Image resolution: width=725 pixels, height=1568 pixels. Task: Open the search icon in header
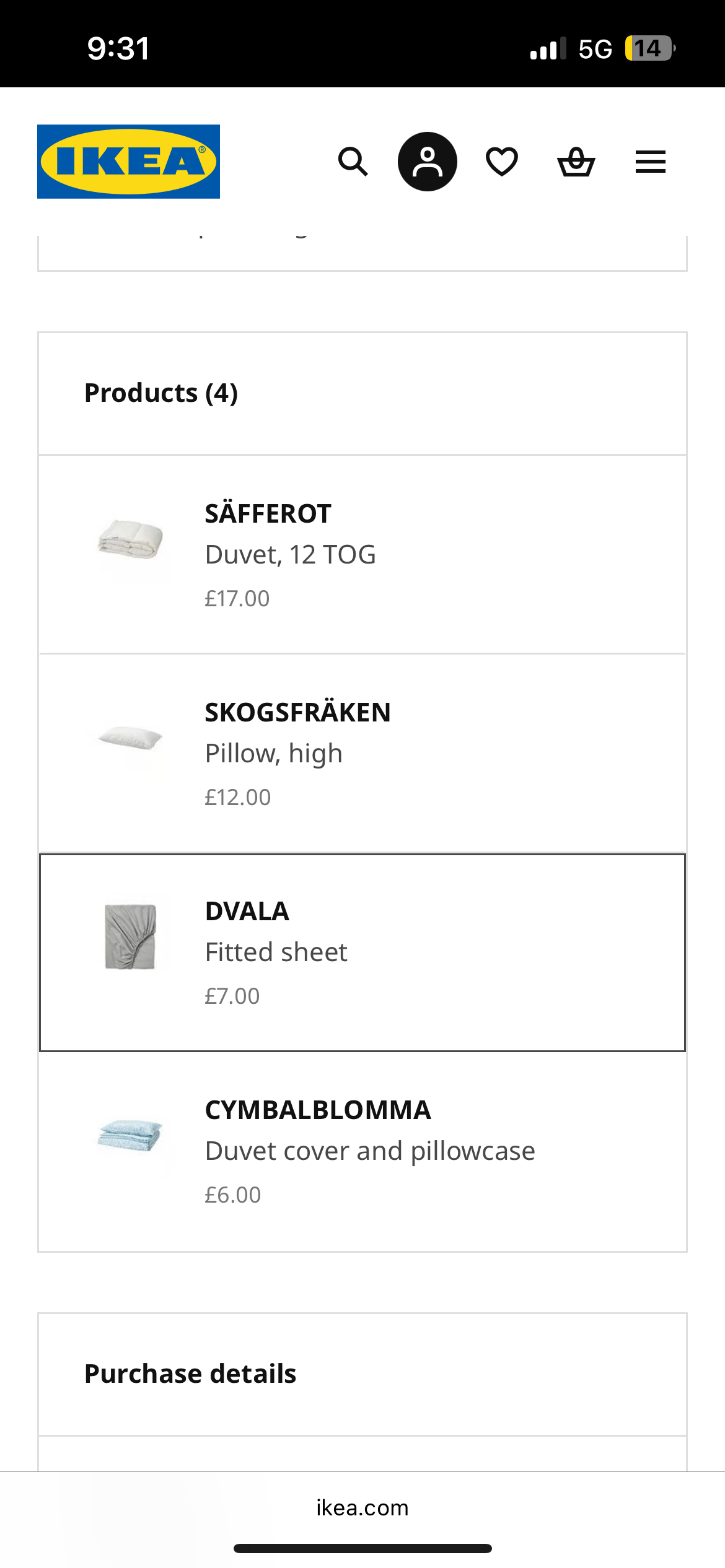coord(353,162)
